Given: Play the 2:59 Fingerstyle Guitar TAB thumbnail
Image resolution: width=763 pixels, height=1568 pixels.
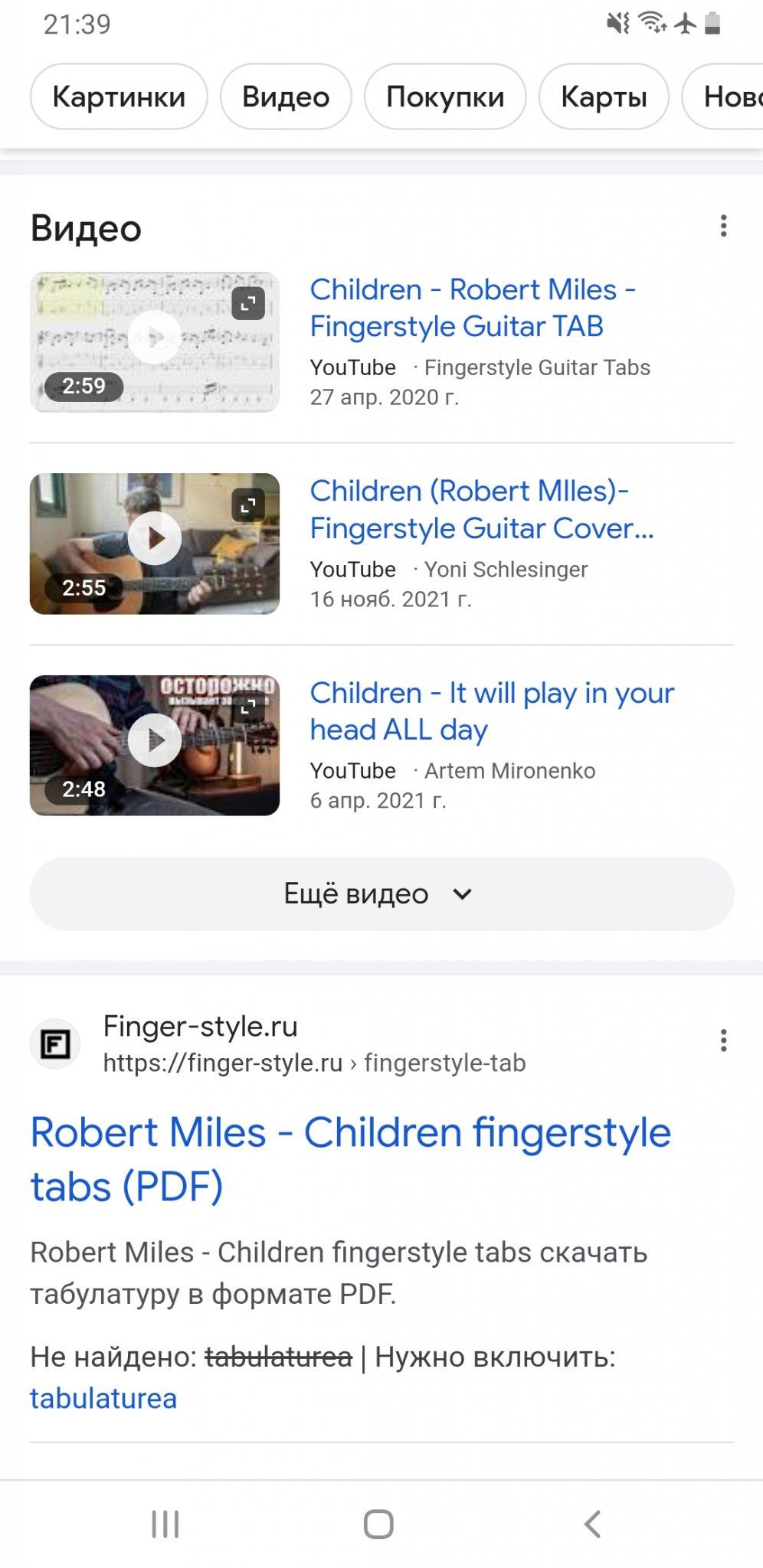Looking at the screenshot, I should (x=155, y=341).
